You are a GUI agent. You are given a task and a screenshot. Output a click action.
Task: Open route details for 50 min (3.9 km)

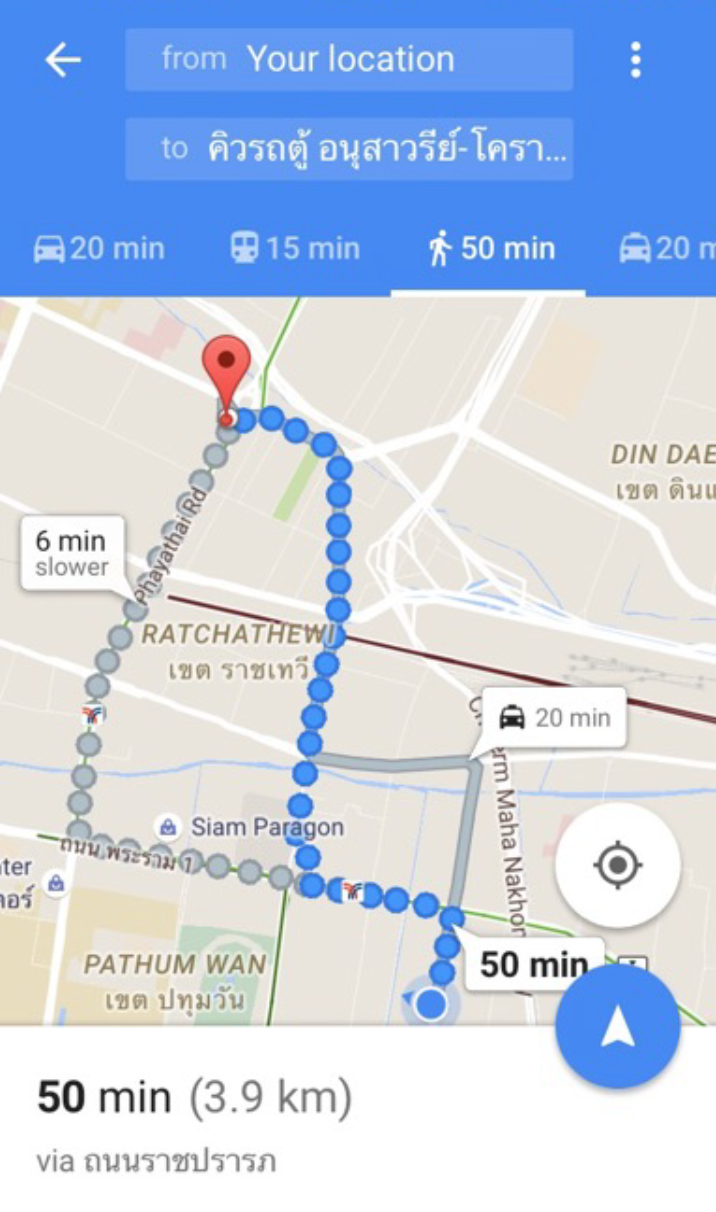195,1098
